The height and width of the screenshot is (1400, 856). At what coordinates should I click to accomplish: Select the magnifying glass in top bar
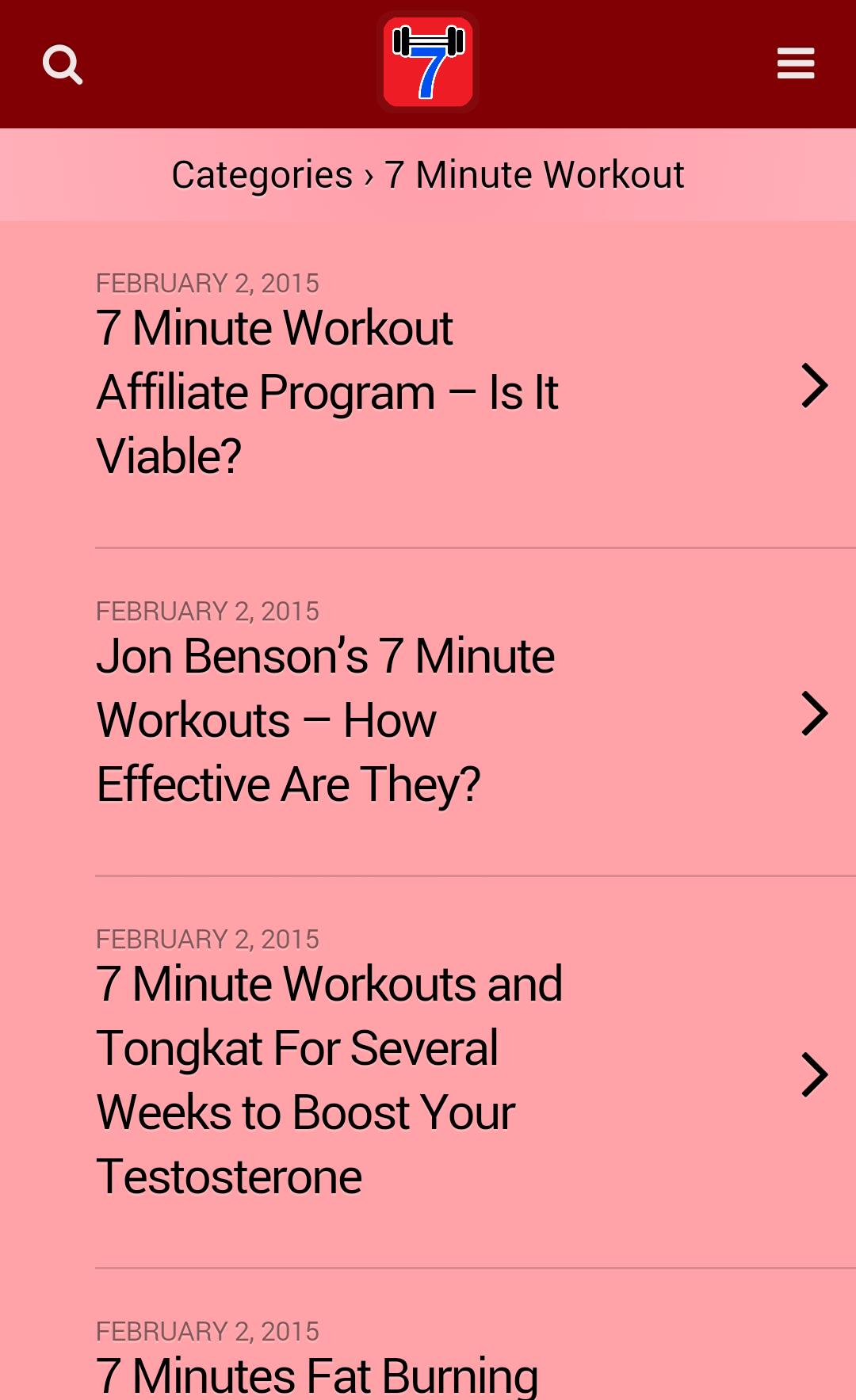[x=63, y=63]
